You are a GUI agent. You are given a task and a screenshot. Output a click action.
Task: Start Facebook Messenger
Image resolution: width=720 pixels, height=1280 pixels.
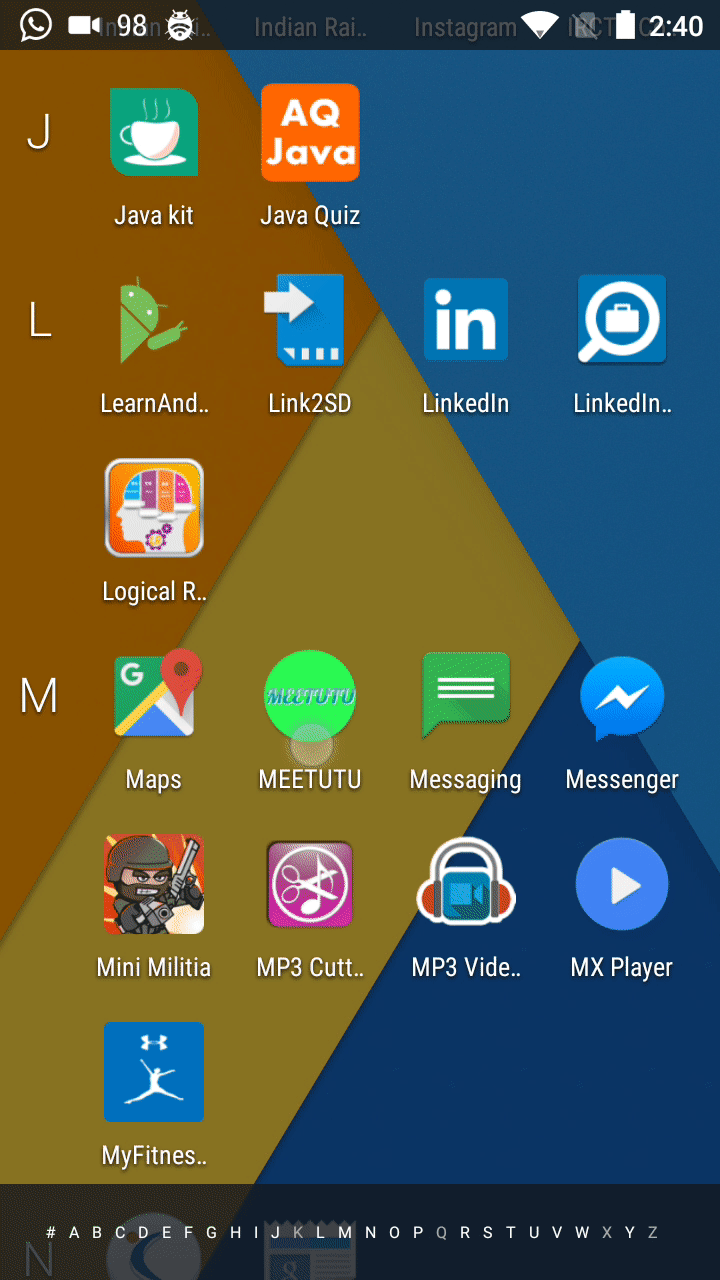[621, 696]
